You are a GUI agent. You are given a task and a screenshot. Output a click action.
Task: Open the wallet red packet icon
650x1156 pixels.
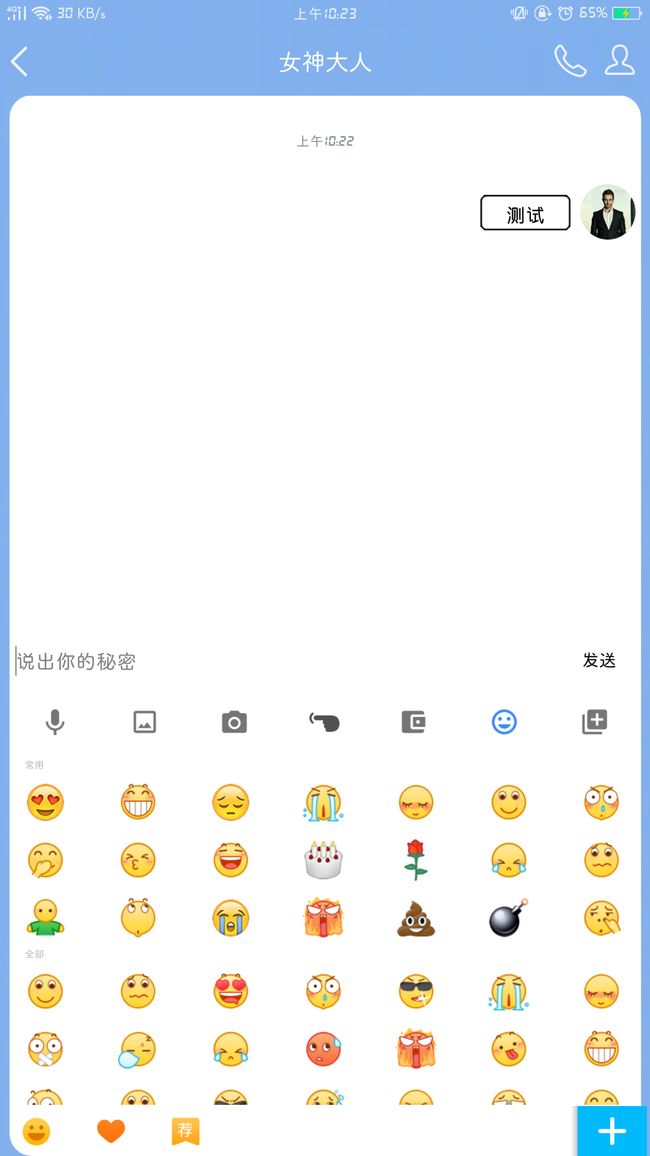[414, 722]
